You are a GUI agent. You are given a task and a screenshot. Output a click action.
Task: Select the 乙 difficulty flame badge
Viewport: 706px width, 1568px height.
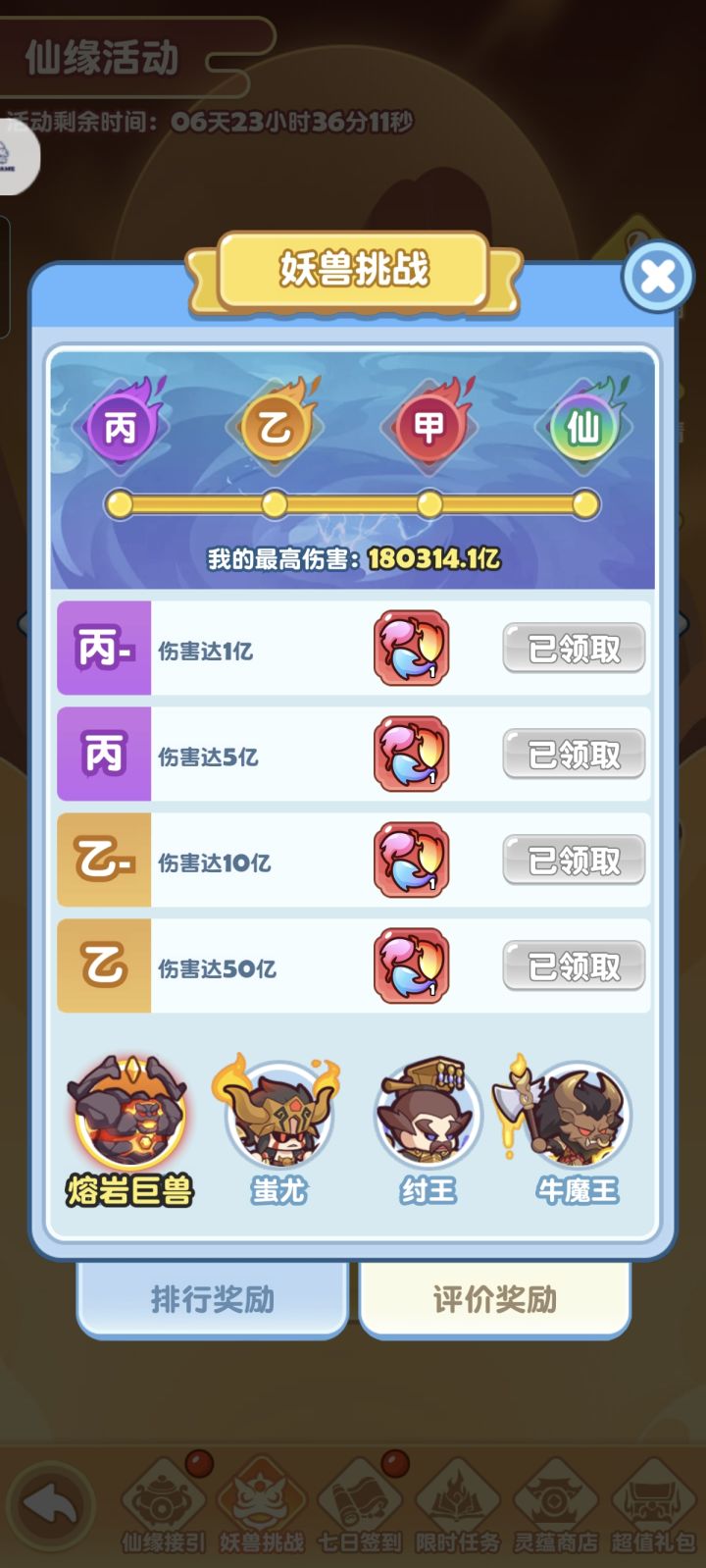coord(275,427)
